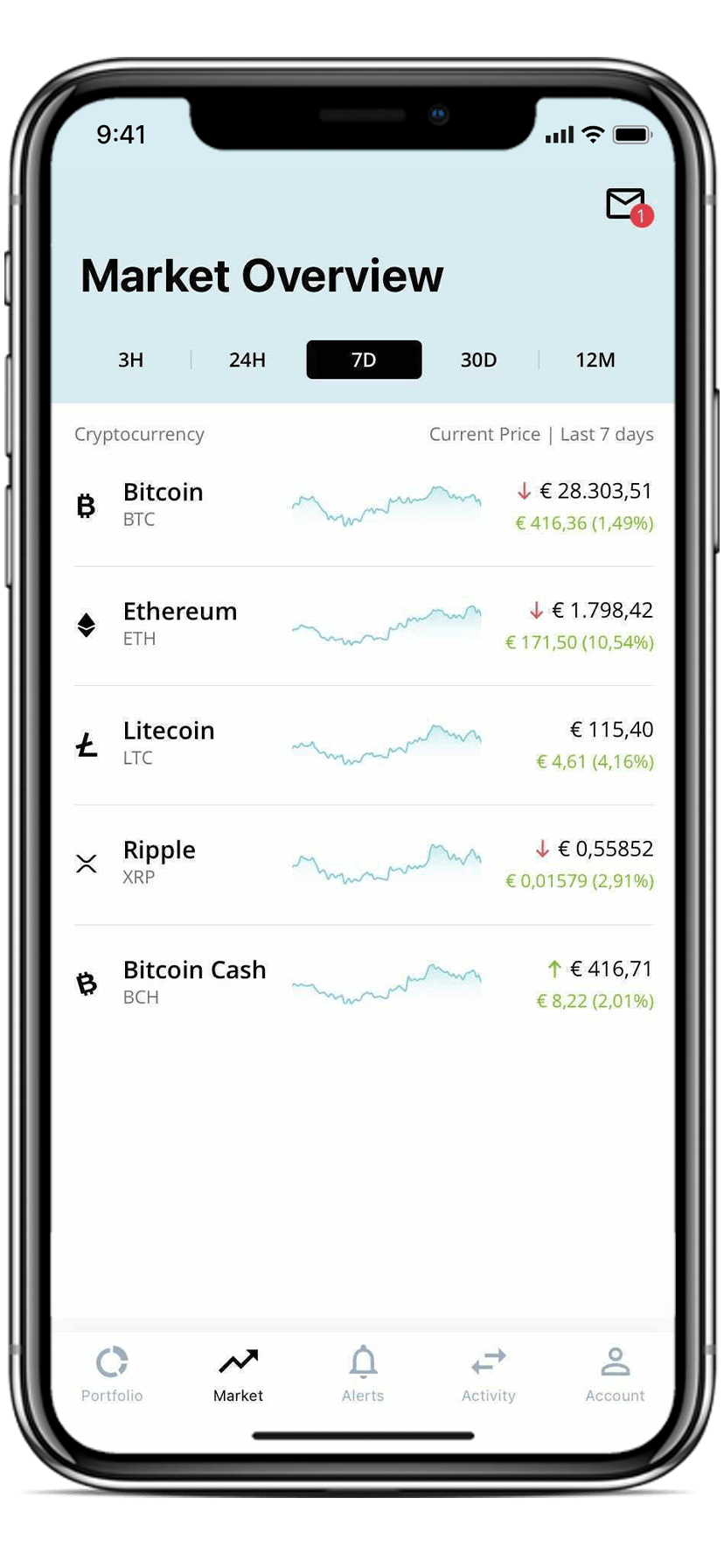This screenshot has height=1568, width=724.
Task: Open the Ripple XRP entry
Action: coord(364,864)
